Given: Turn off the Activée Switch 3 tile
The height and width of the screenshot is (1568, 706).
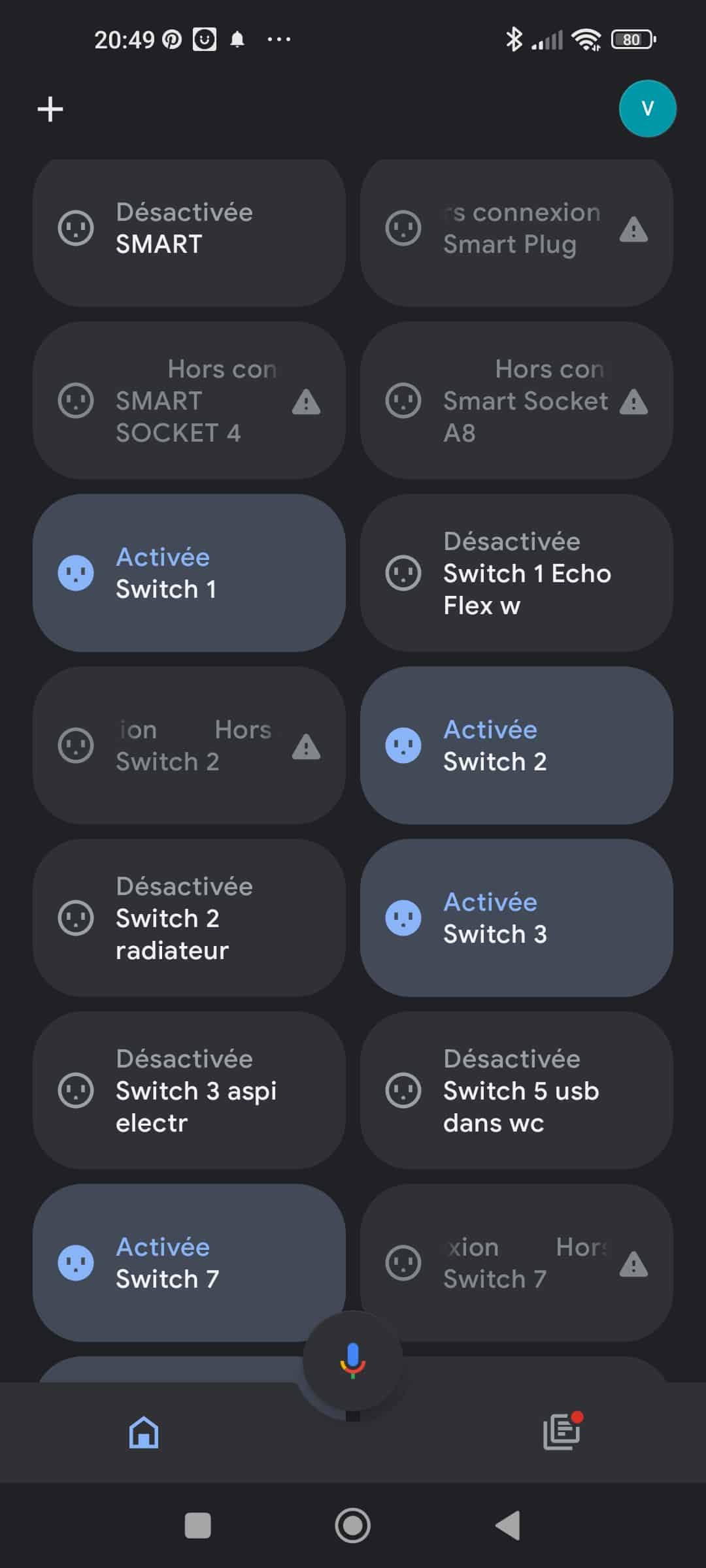Looking at the screenshot, I should [516, 918].
